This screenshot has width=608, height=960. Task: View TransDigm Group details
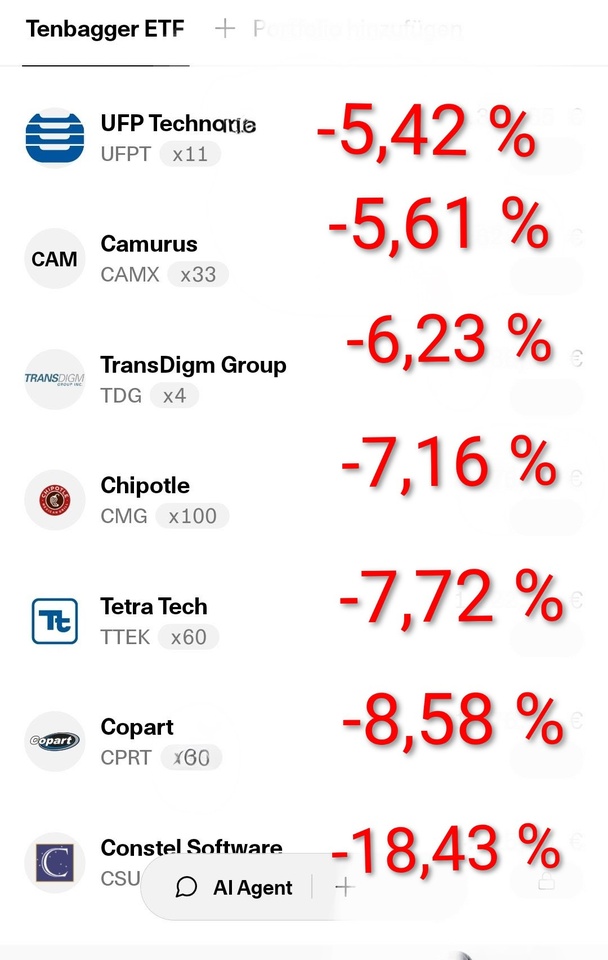click(193, 365)
